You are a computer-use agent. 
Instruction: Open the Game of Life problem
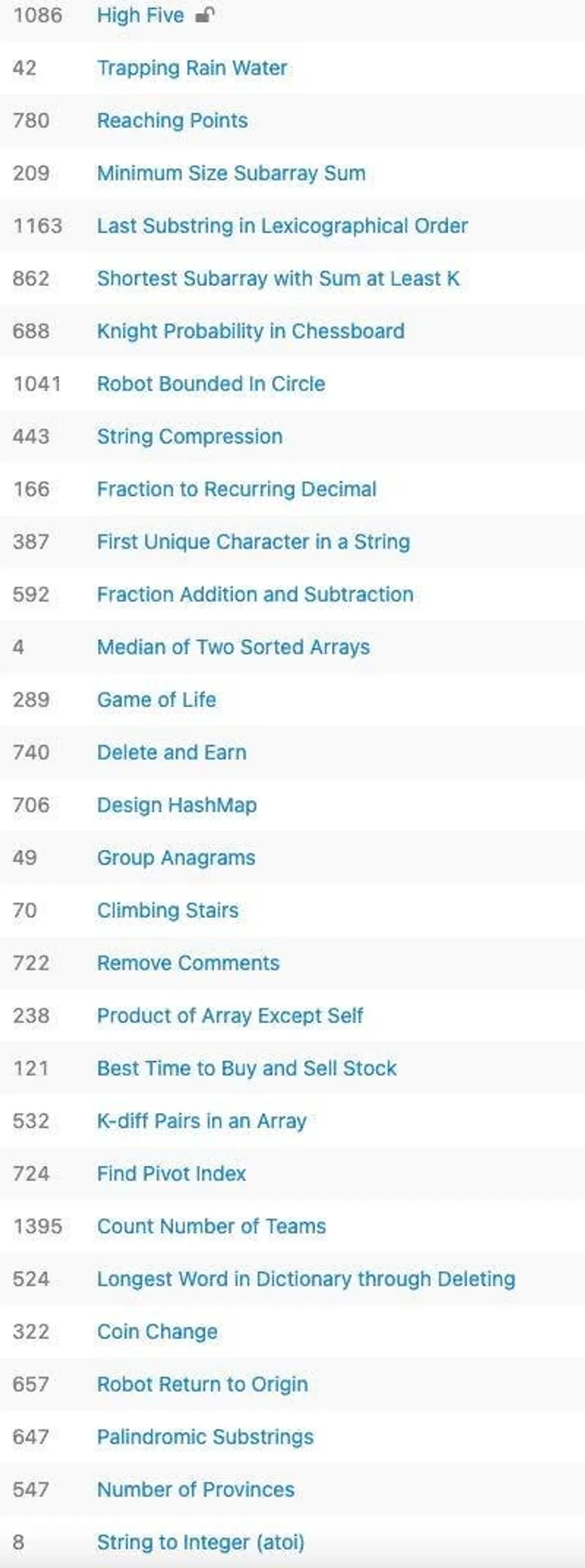pyautogui.click(x=156, y=700)
